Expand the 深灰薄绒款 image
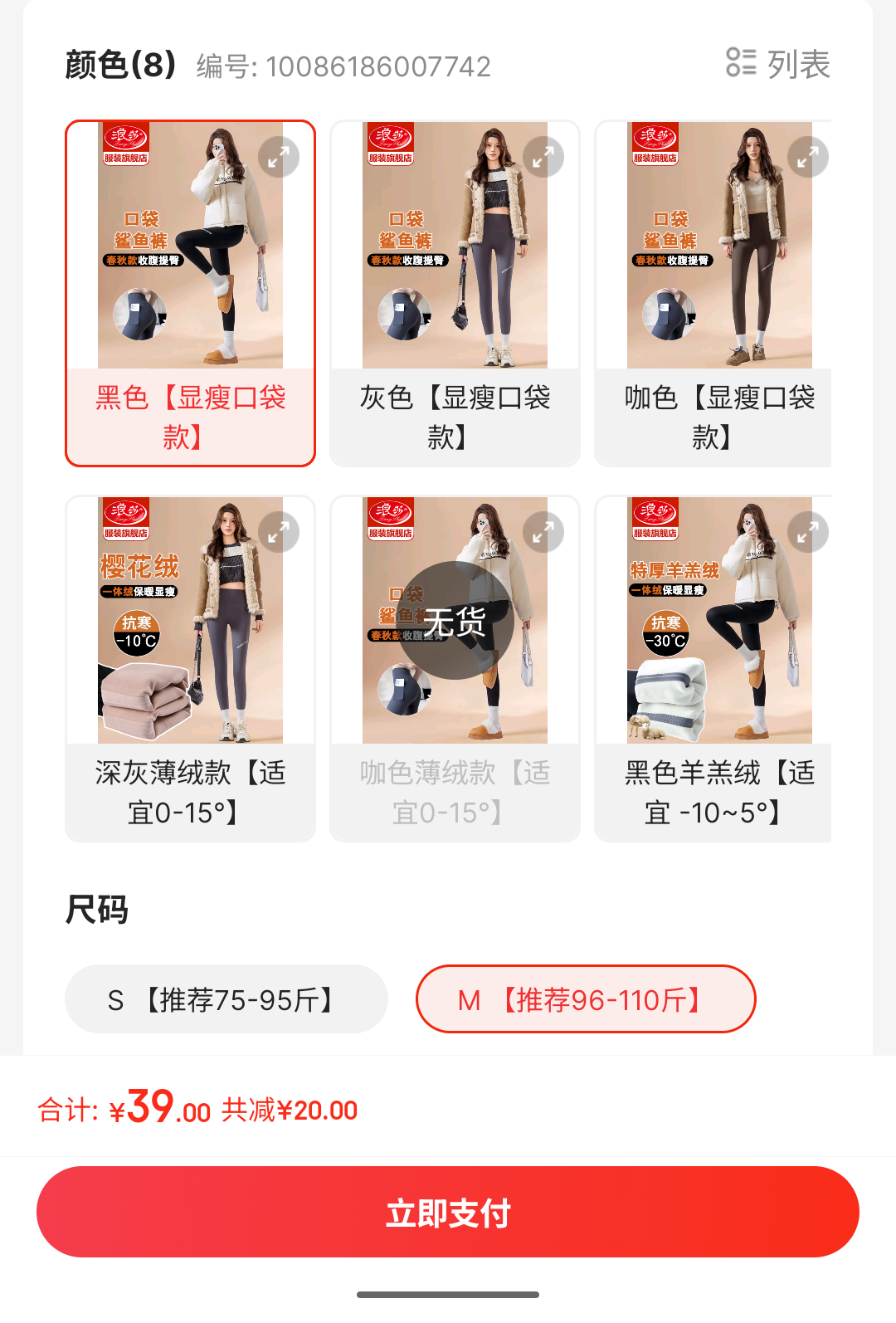The image size is (896, 1323). point(279,532)
